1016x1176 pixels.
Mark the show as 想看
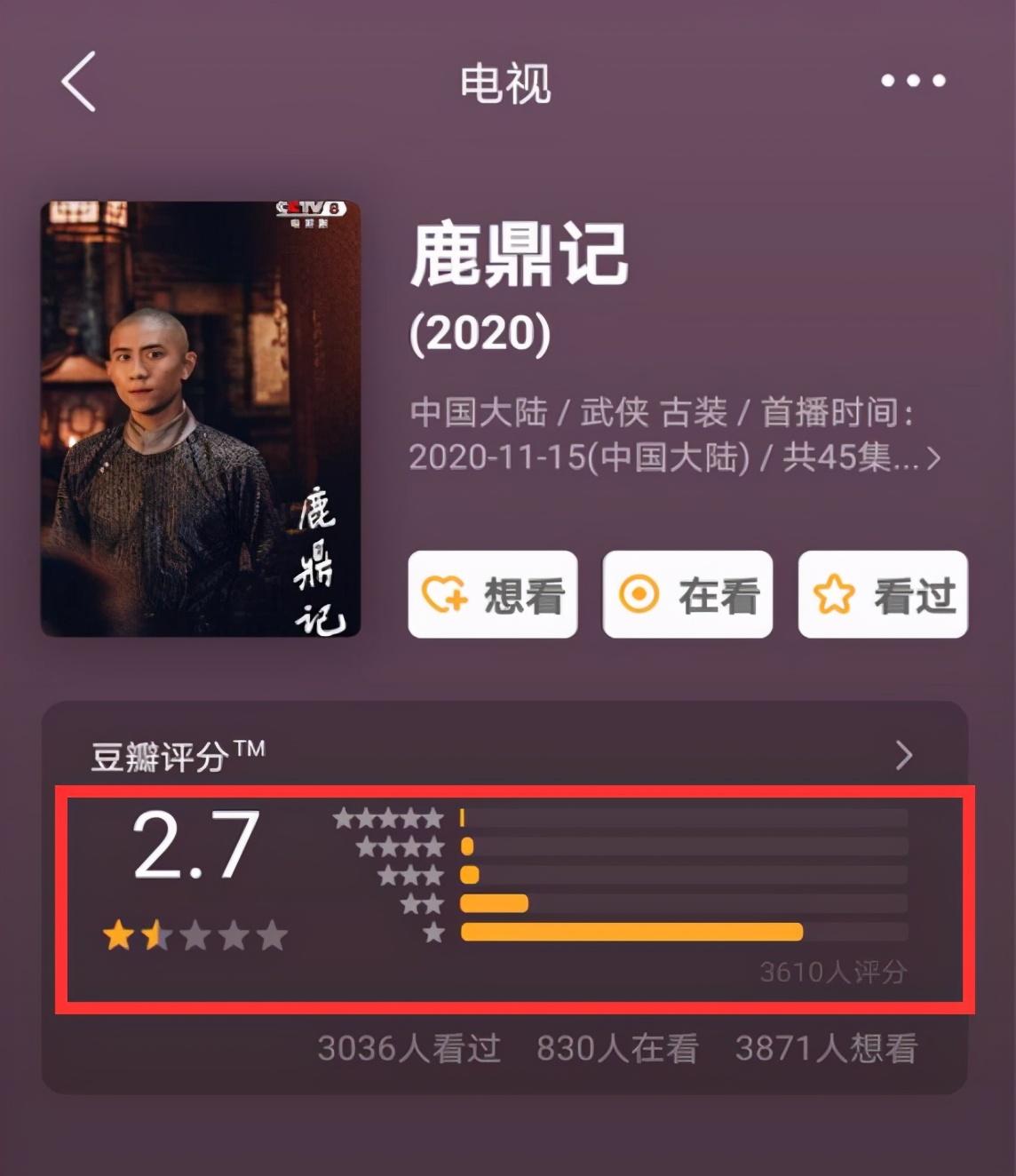[x=492, y=595]
